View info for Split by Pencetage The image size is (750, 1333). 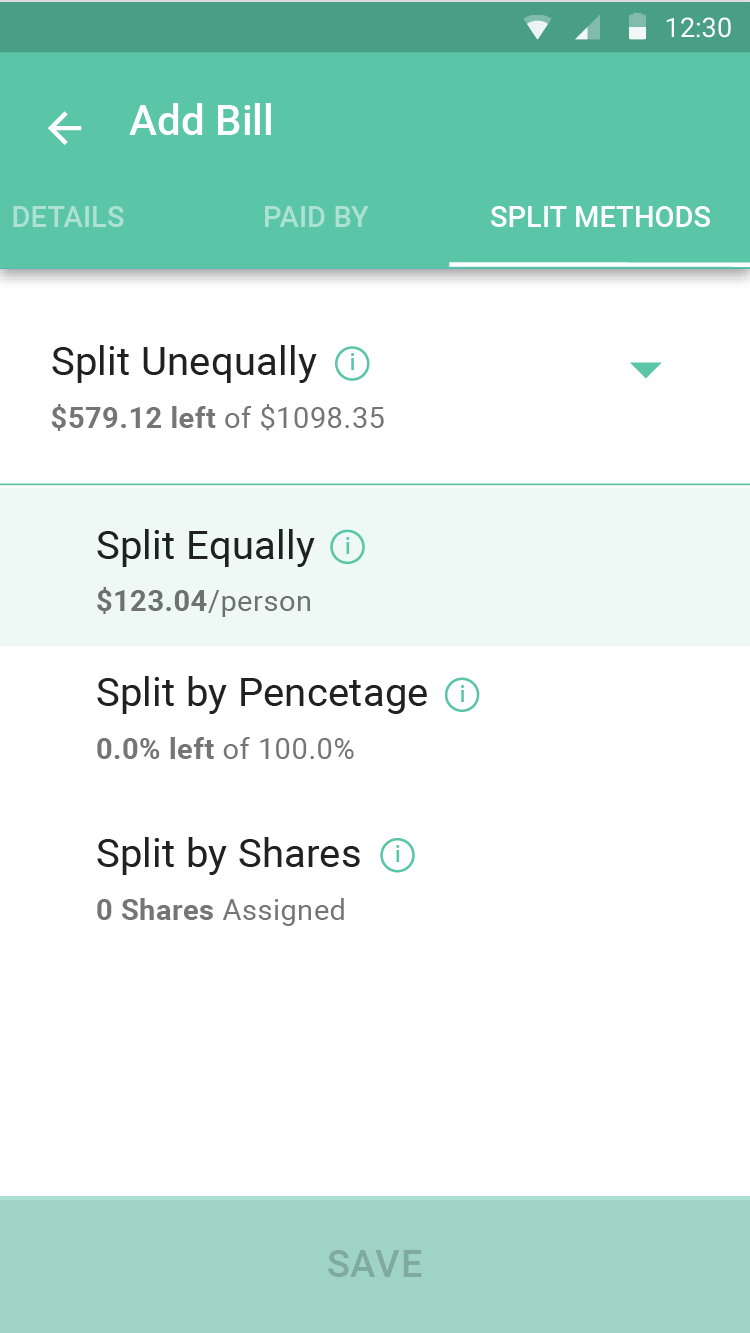462,694
